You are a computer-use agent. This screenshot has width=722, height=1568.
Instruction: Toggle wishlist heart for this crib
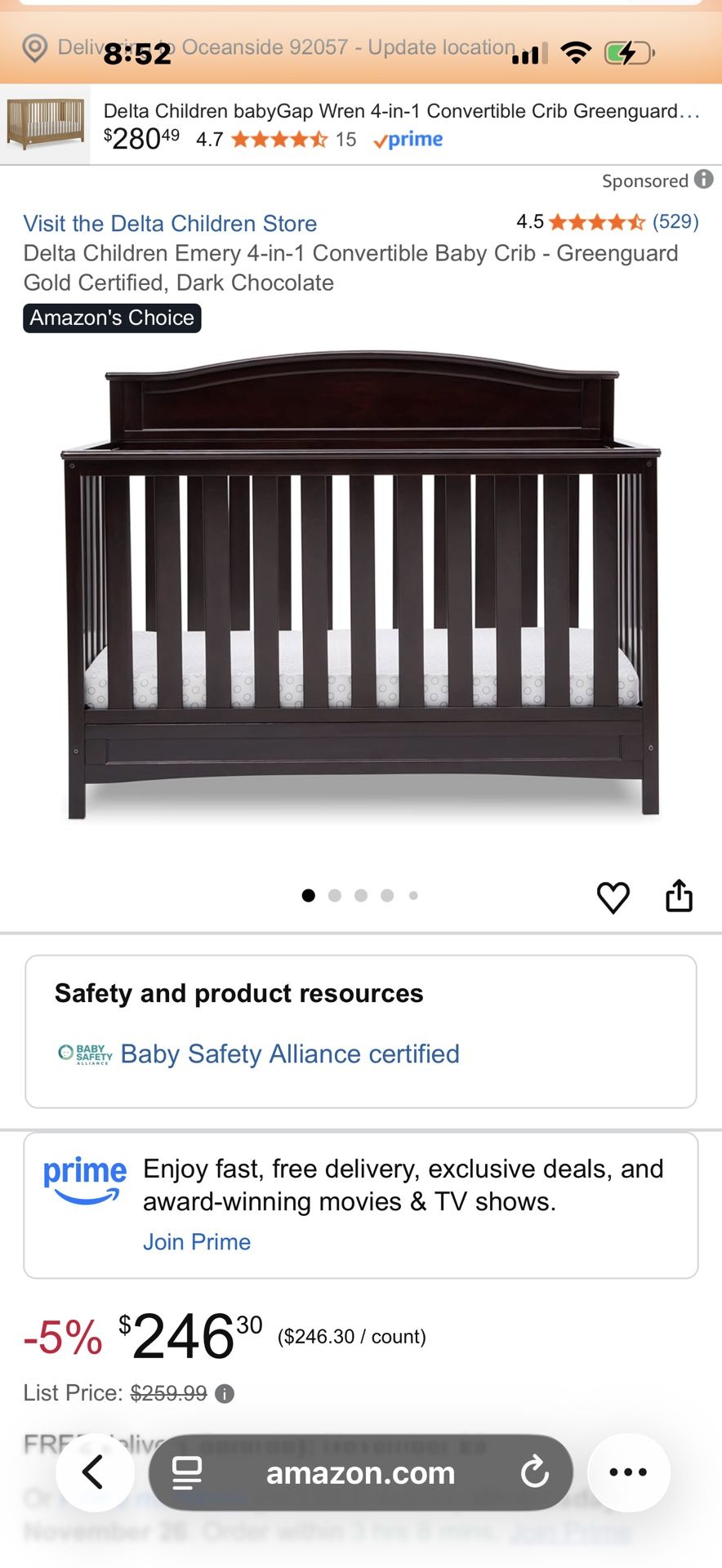(x=614, y=896)
